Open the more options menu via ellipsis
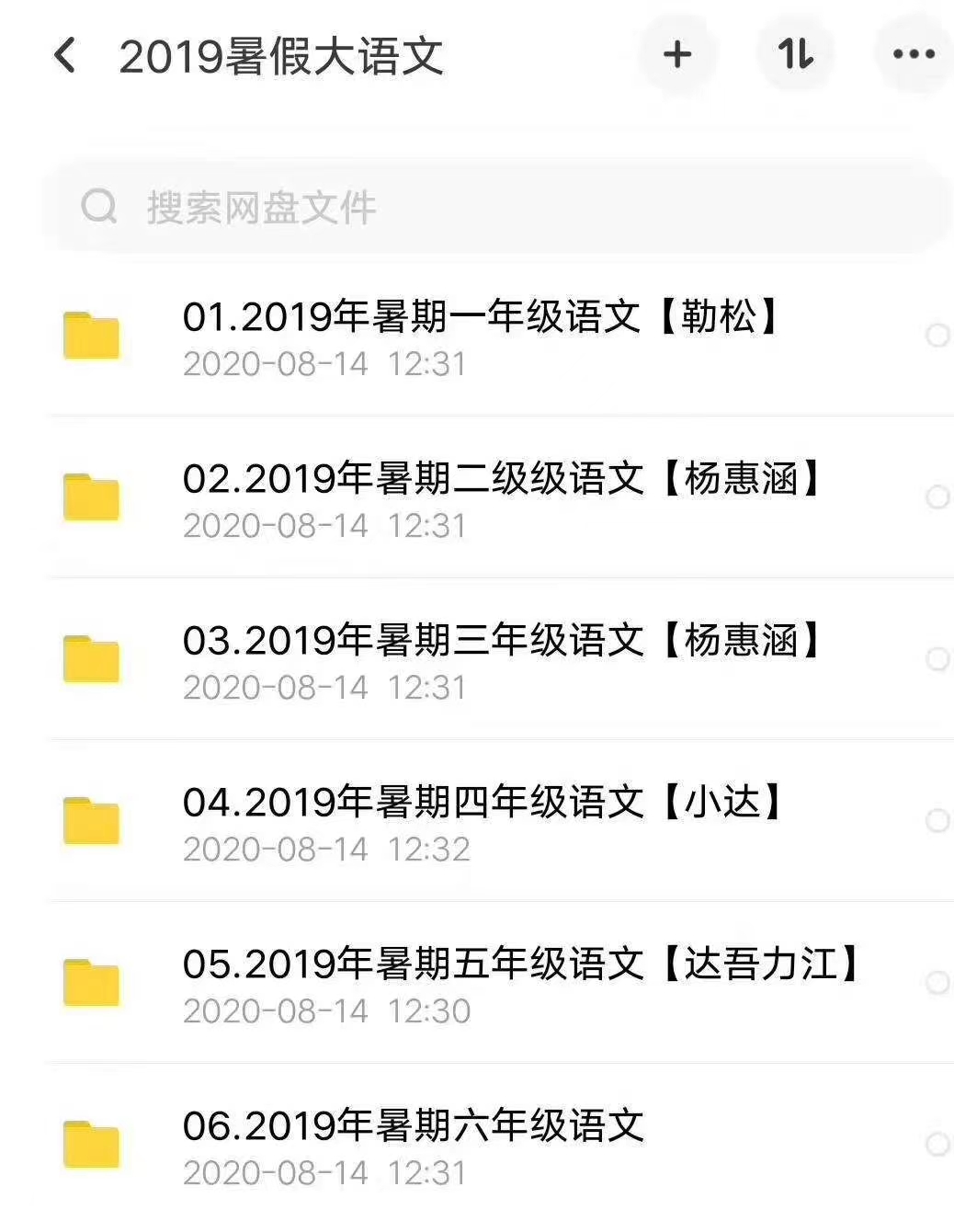 click(911, 55)
